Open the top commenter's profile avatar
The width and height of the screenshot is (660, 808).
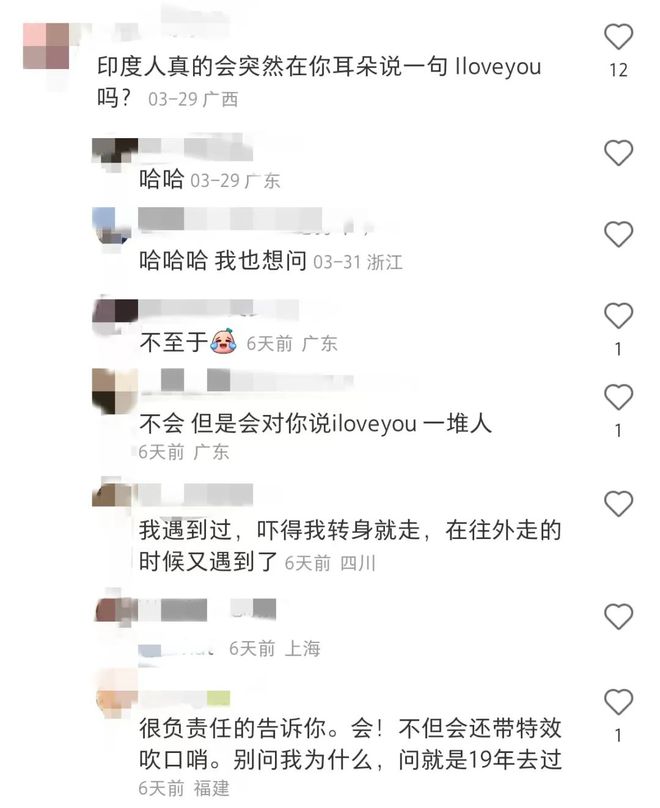tap(45, 45)
